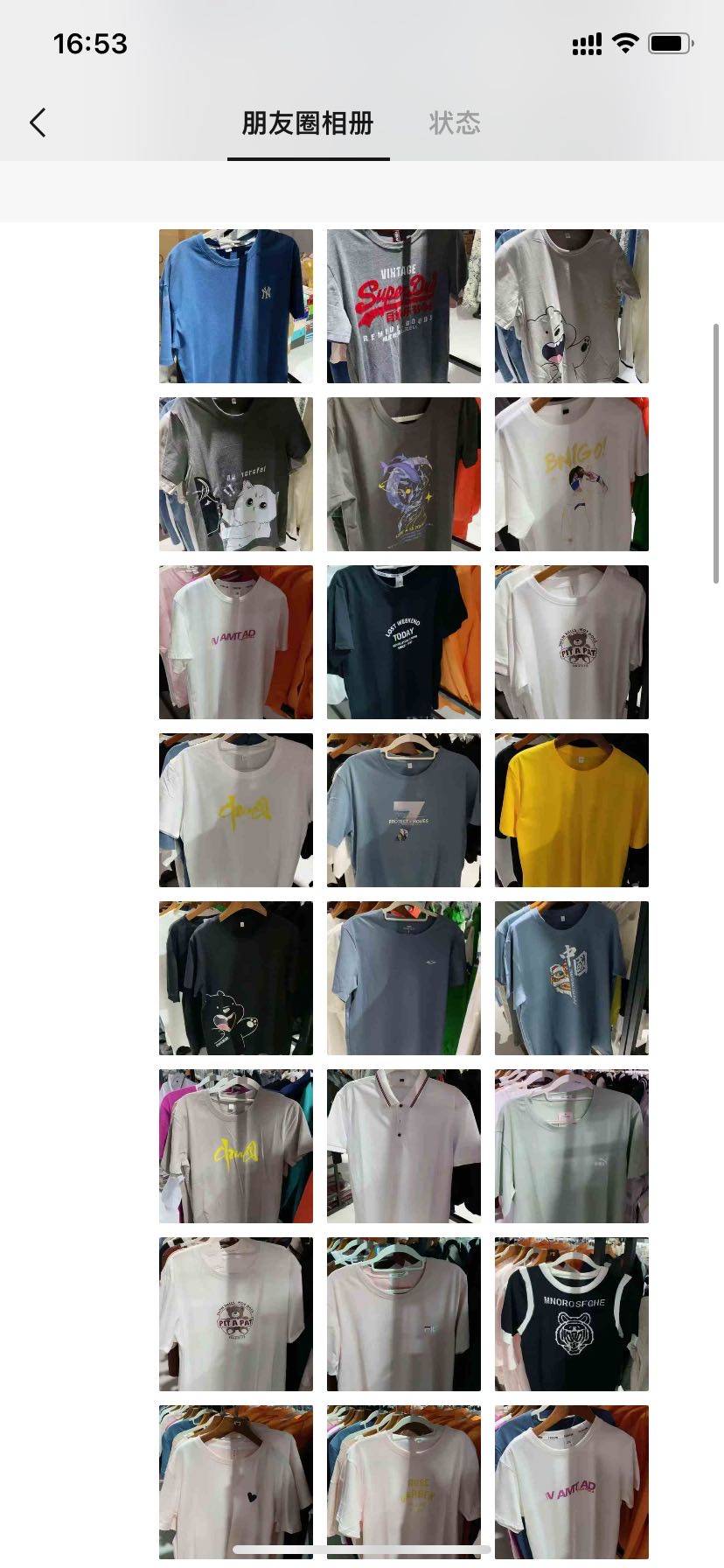The width and height of the screenshot is (724, 1568).
Task: View the black MNOROSFGNE tiger shirt photo
Action: (x=572, y=1314)
